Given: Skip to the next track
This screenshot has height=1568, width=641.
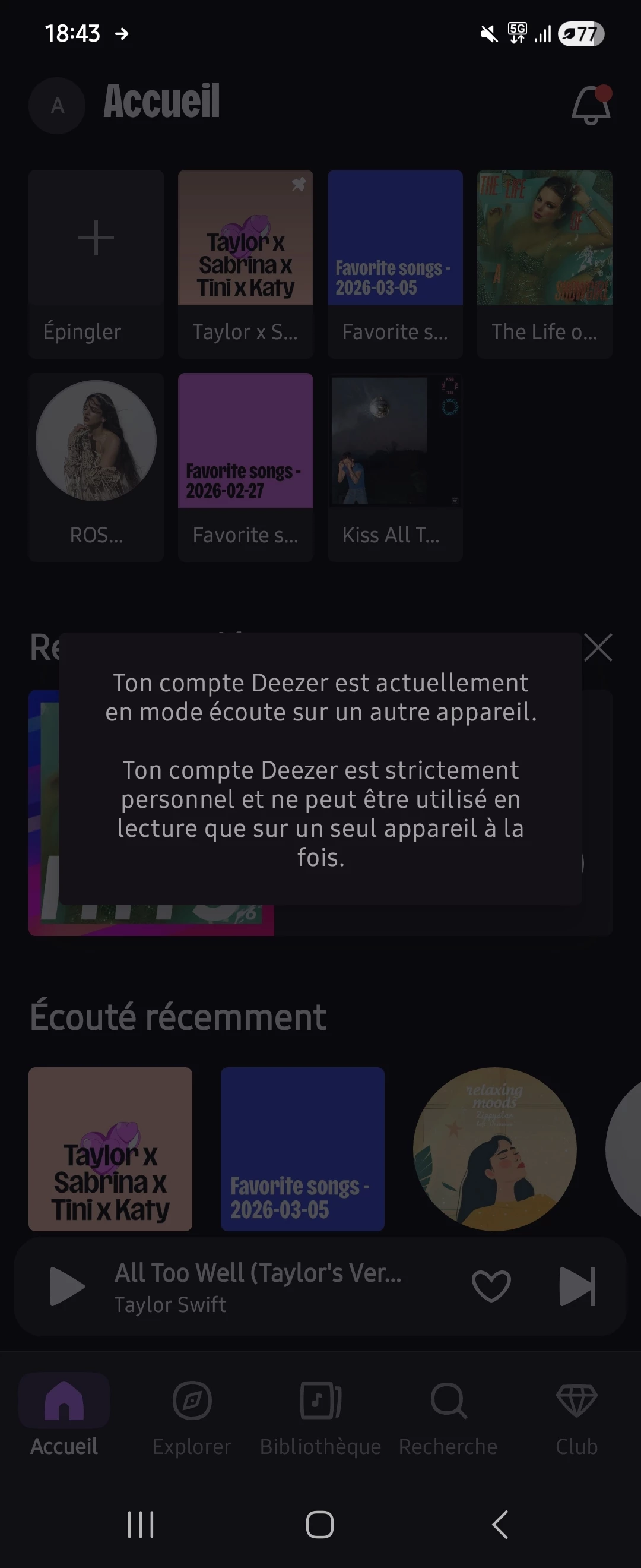Looking at the screenshot, I should point(576,1286).
